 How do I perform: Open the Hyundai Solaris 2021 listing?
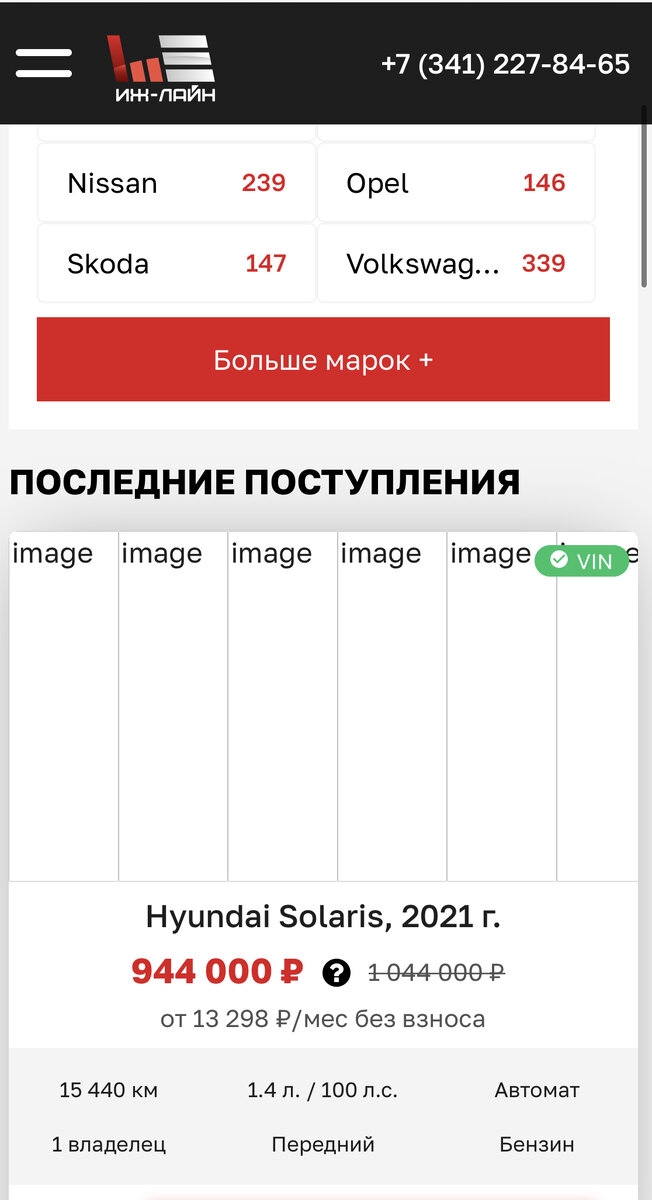pos(323,917)
